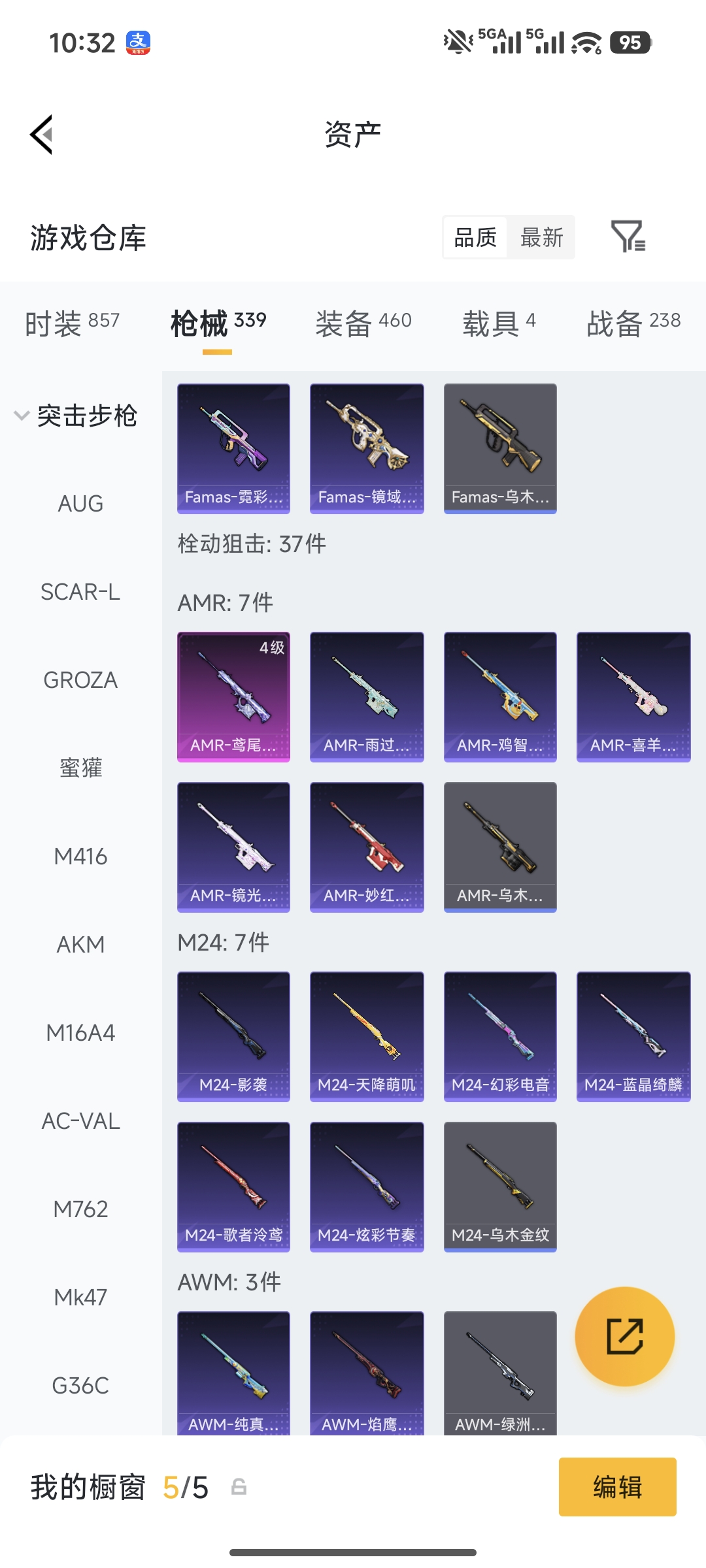Open the Famas-镜域 skin thumbnail
This screenshot has width=706, height=1568.
(x=366, y=448)
